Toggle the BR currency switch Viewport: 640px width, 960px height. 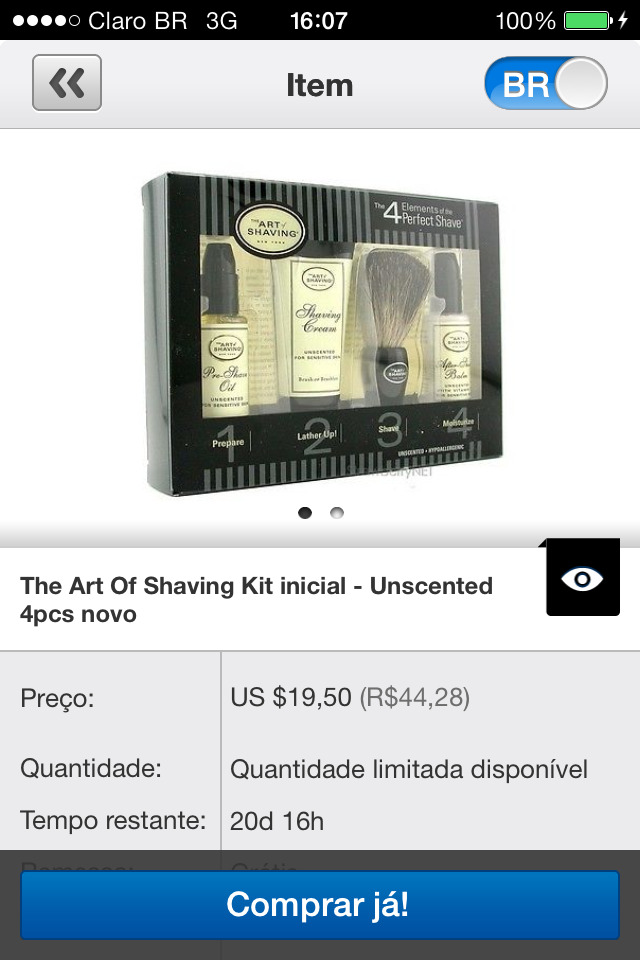point(546,84)
